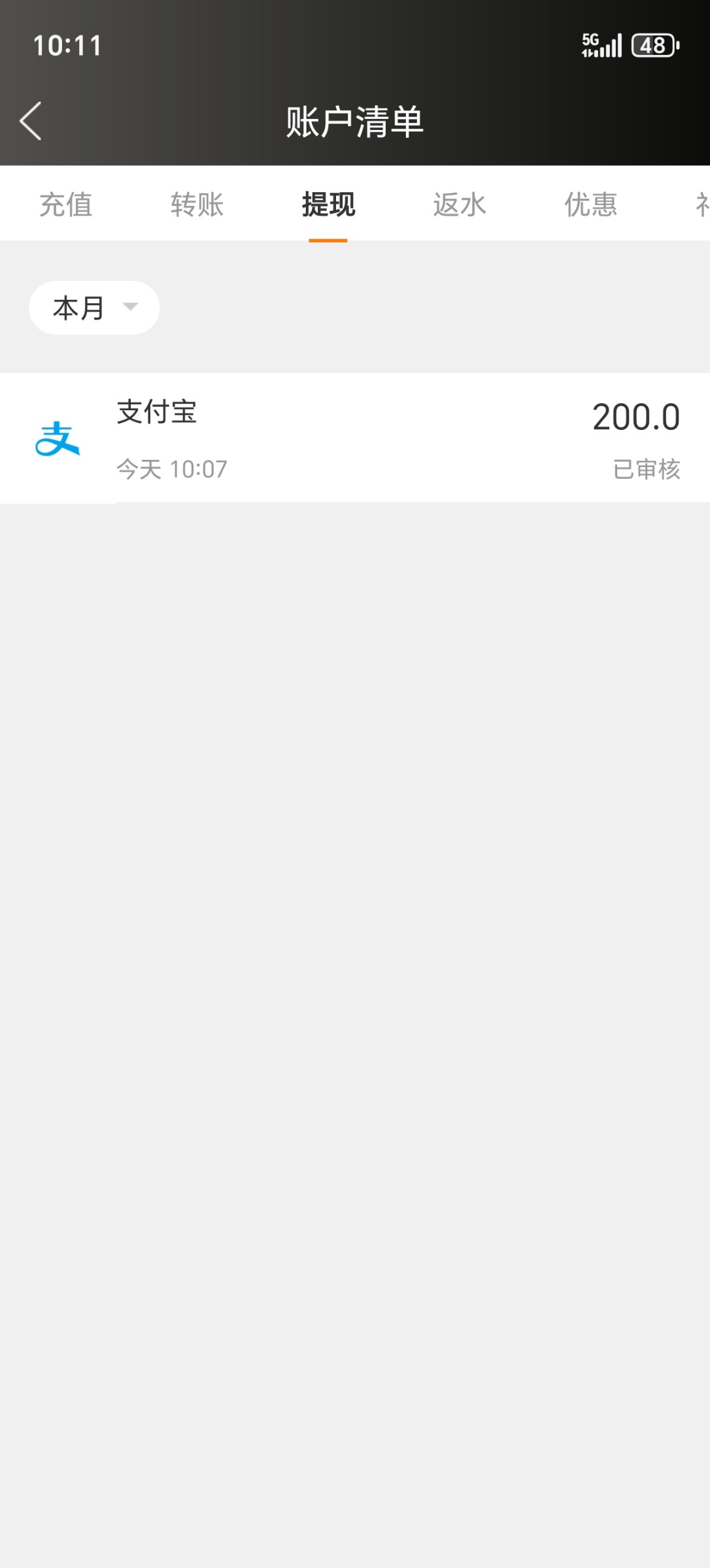Switch to the 返水 tab
The width and height of the screenshot is (710, 1568).
(x=460, y=204)
